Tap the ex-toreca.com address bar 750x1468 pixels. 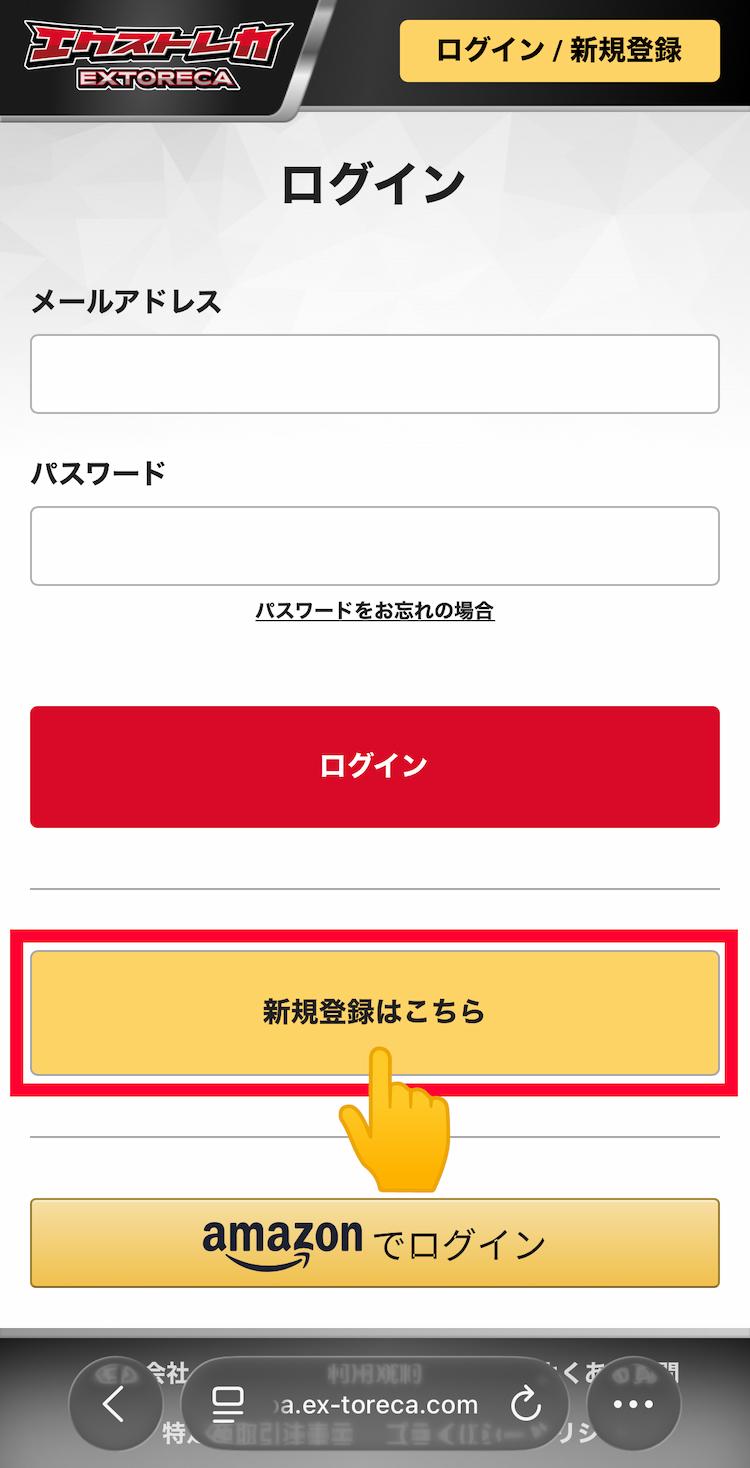pos(378,1405)
